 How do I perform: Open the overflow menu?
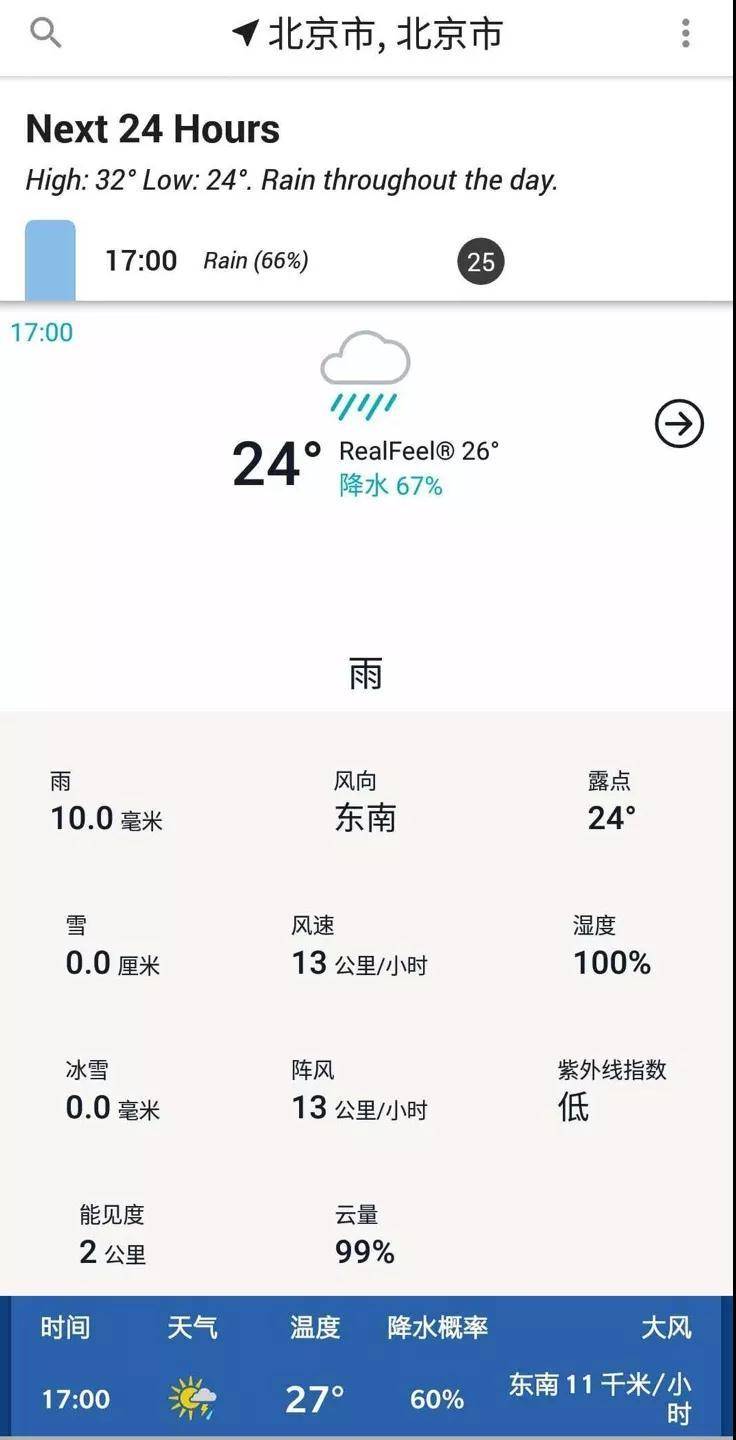click(685, 34)
